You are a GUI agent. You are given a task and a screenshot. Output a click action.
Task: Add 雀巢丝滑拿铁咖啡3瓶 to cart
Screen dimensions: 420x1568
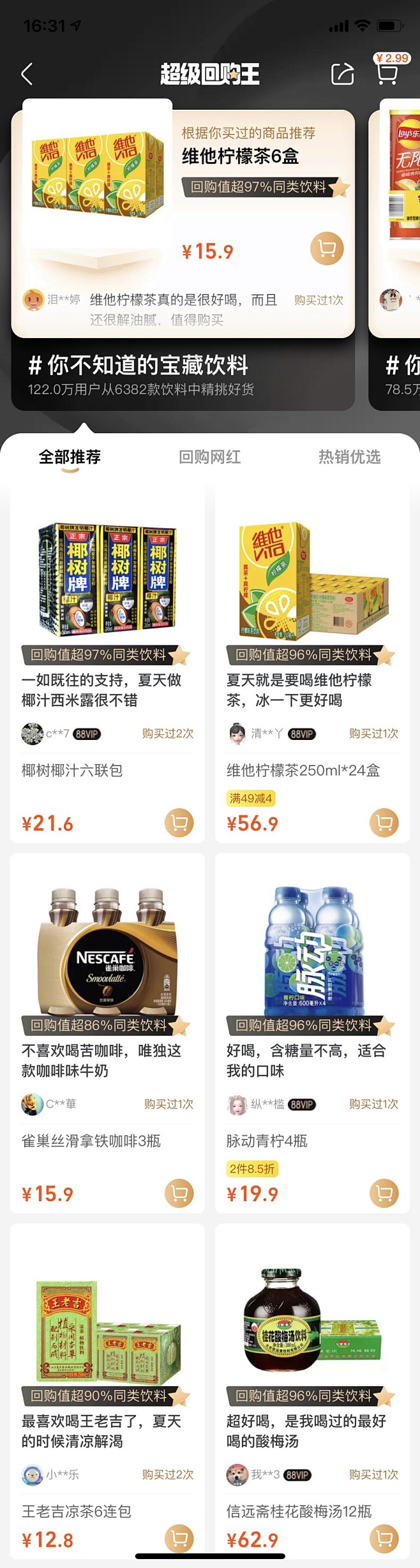179,1193
